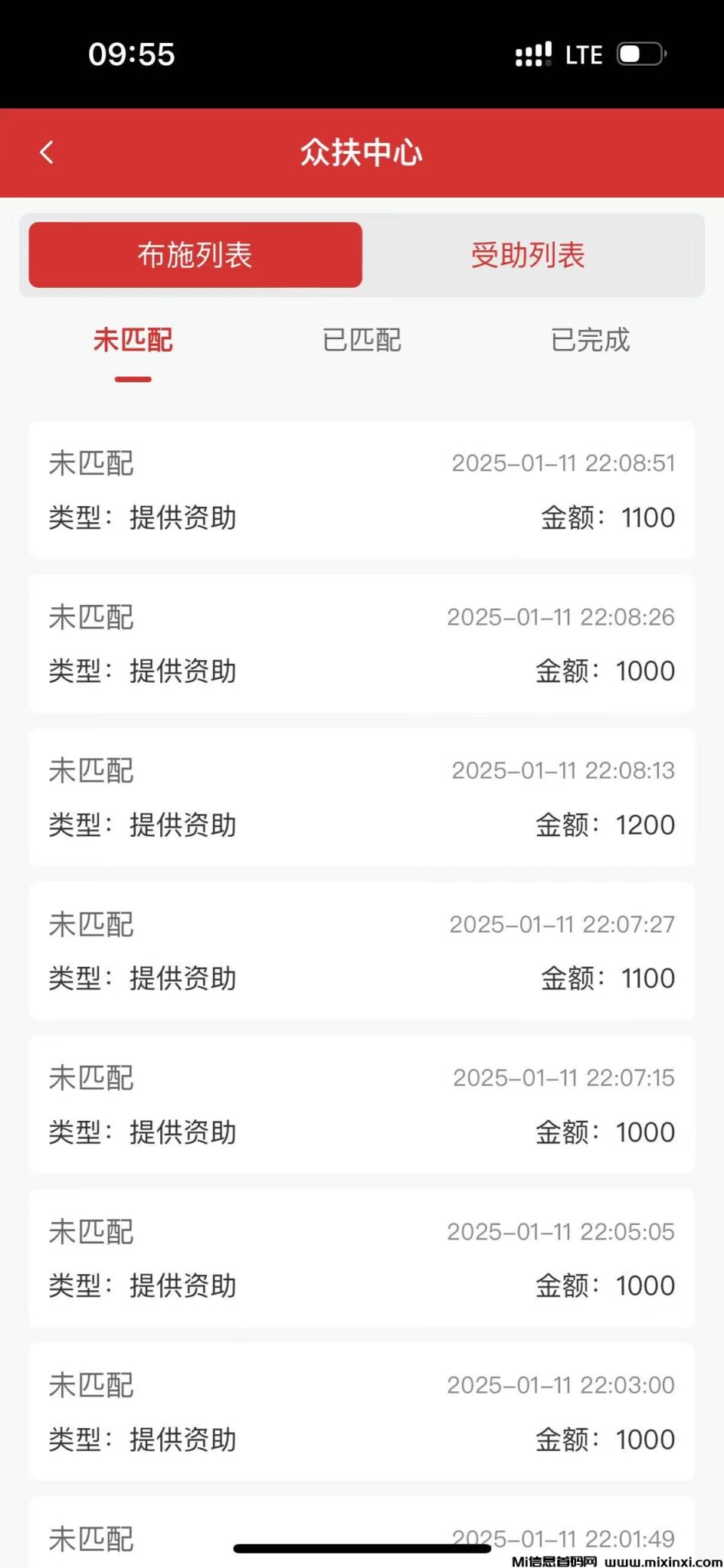Tap the back arrow in the header
The width and height of the screenshot is (724, 1568).
(x=47, y=152)
